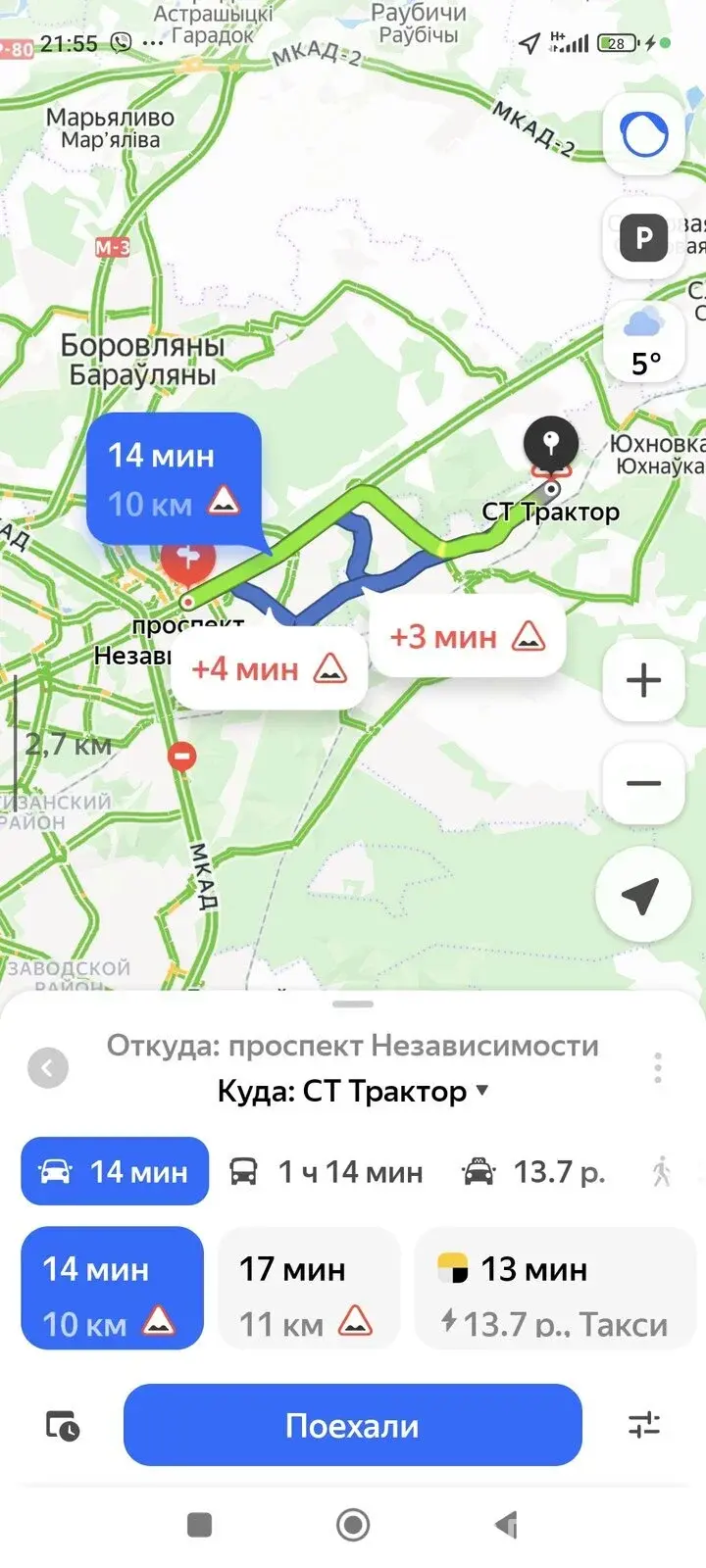Open route settings via sliders icon
This screenshot has height=1568, width=706.
646,1426
